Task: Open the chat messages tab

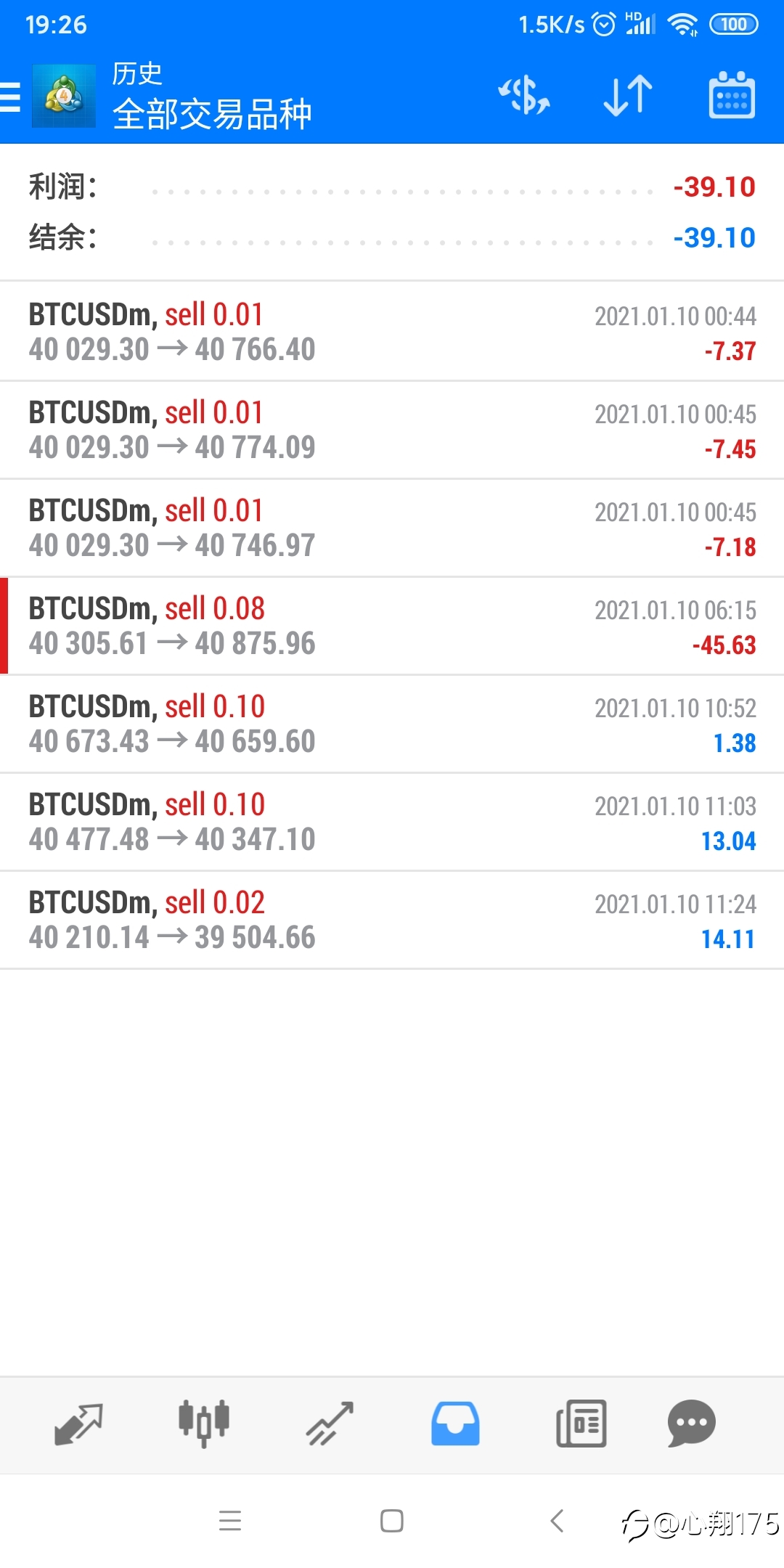Action: click(x=691, y=1424)
